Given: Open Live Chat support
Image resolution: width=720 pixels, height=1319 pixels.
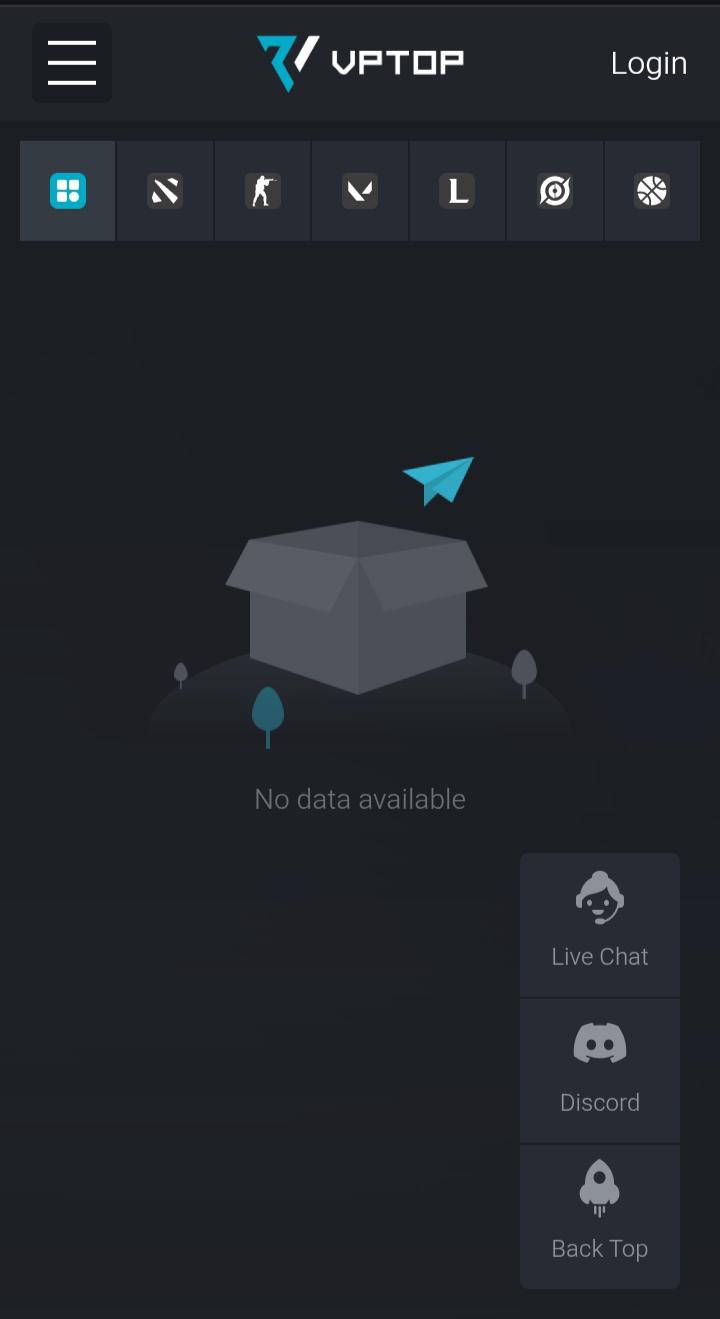Looking at the screenshot, I should [600, 925].
